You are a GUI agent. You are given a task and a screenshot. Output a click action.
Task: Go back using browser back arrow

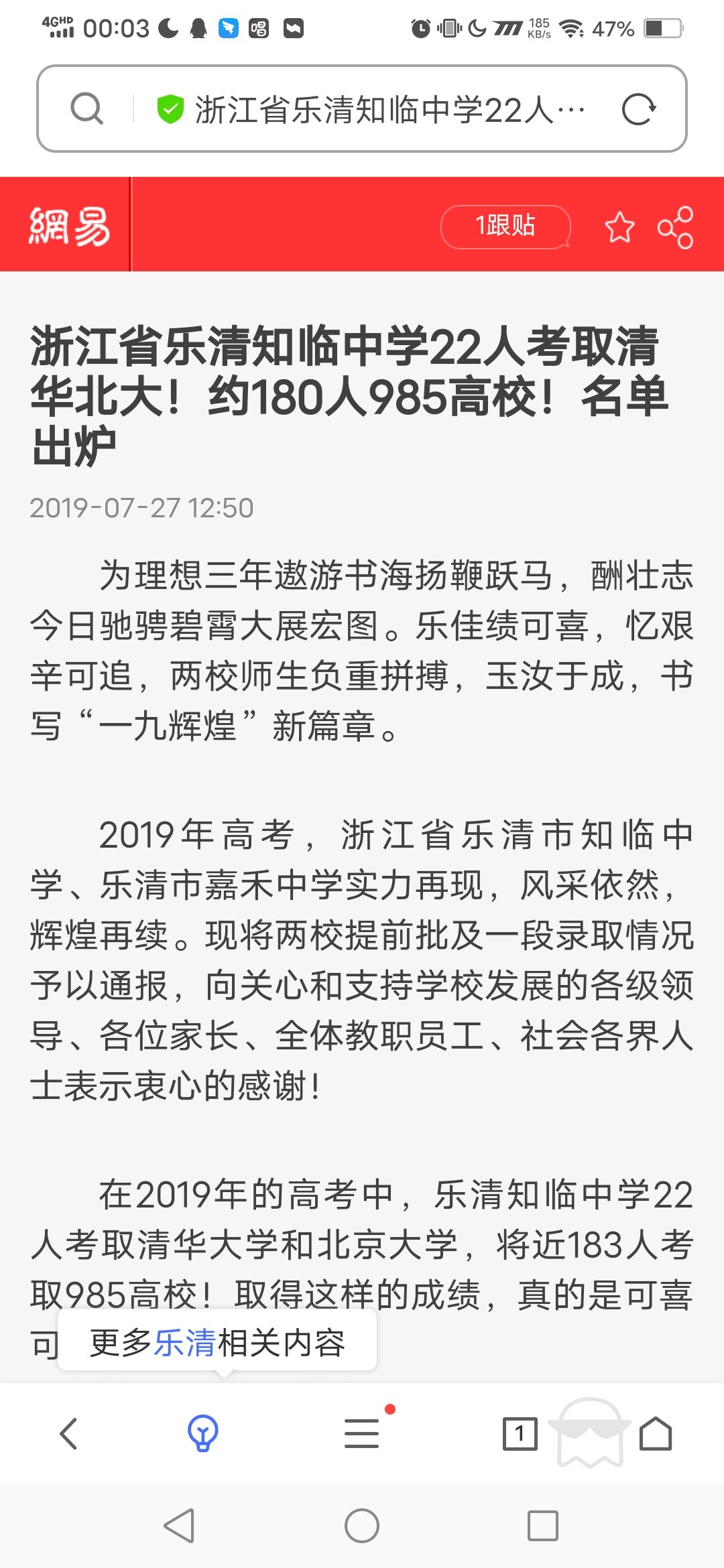coord(68,1434)
